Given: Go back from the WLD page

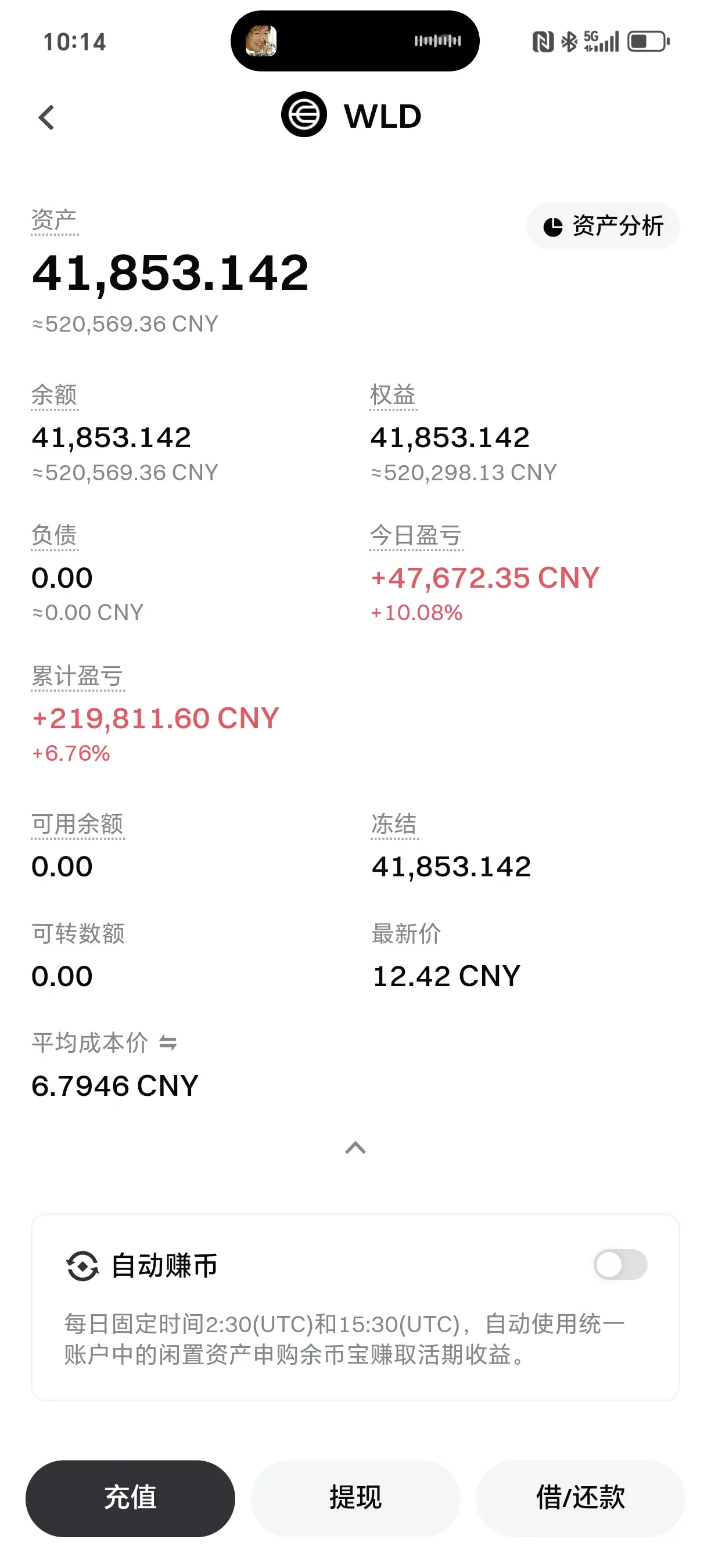Looking at the screenshot, I should 46,117.
